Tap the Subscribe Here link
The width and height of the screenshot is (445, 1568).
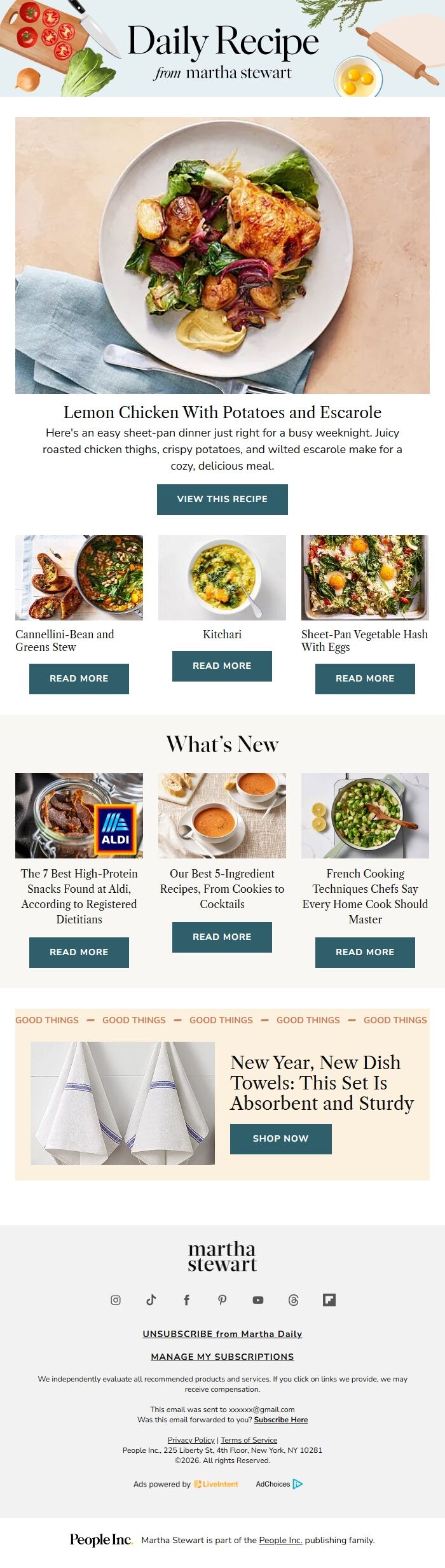tap(280, 1420)
